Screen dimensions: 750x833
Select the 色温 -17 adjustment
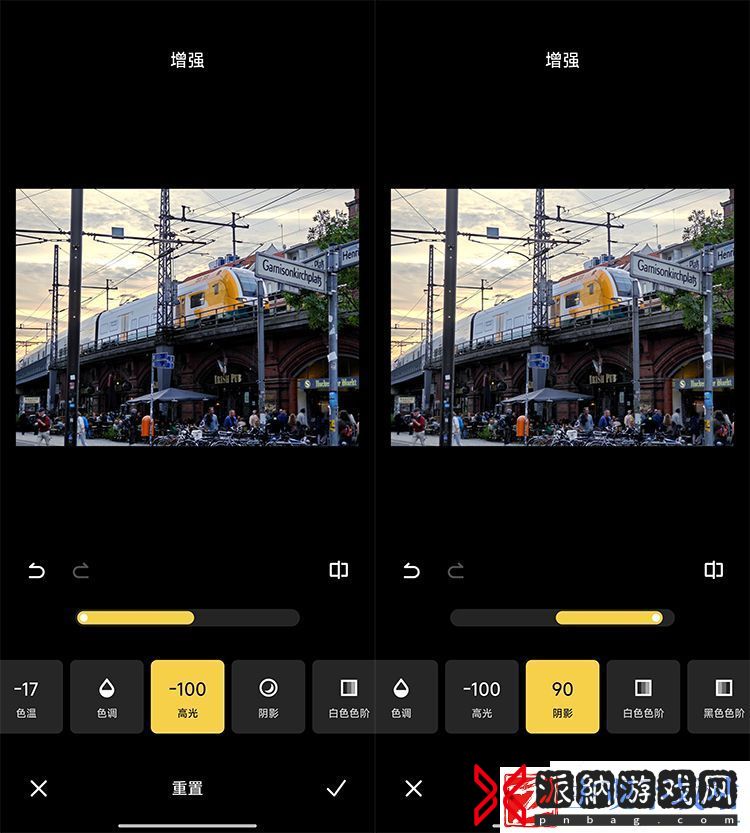coord(28,696)
